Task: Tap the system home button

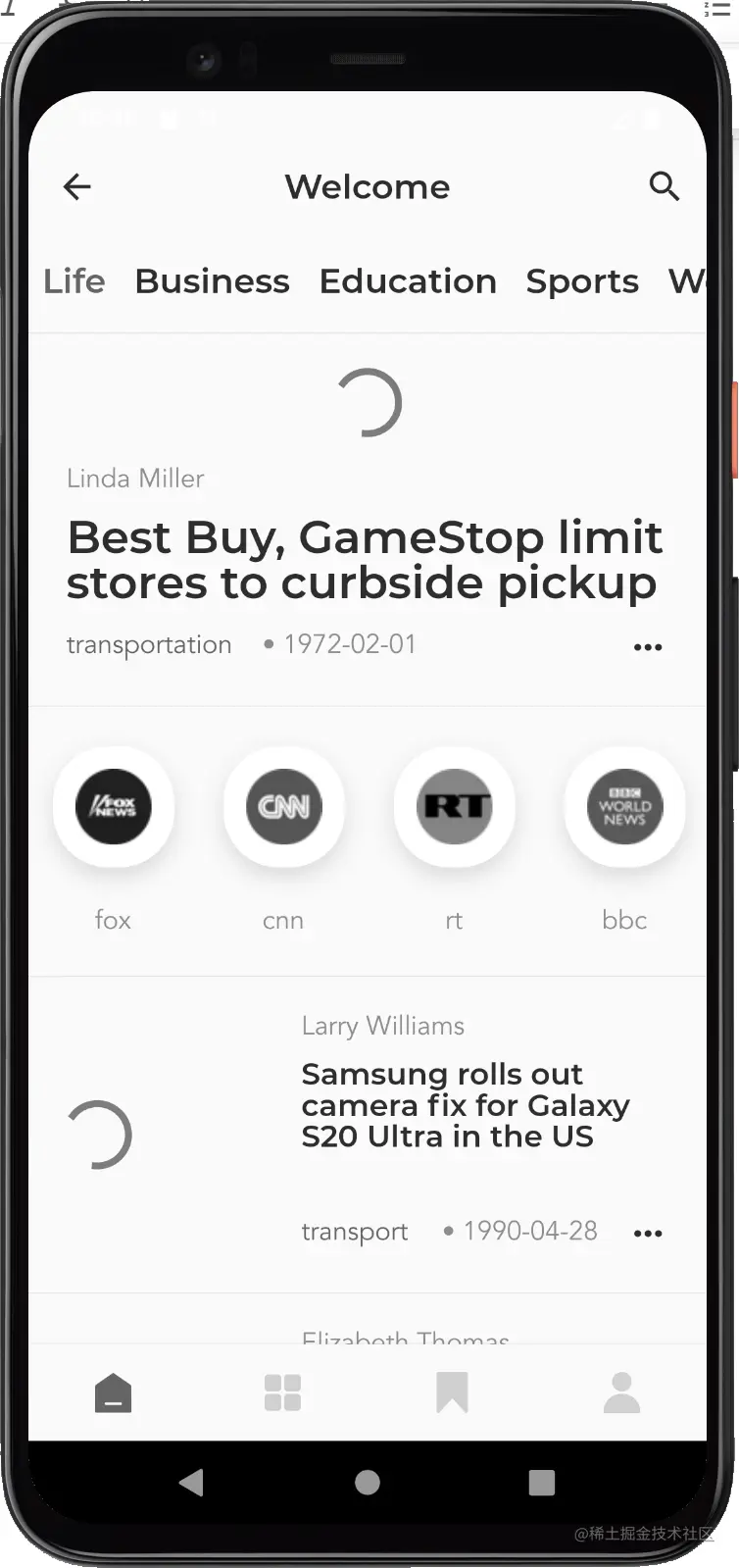Action: tap(368, 1482)
